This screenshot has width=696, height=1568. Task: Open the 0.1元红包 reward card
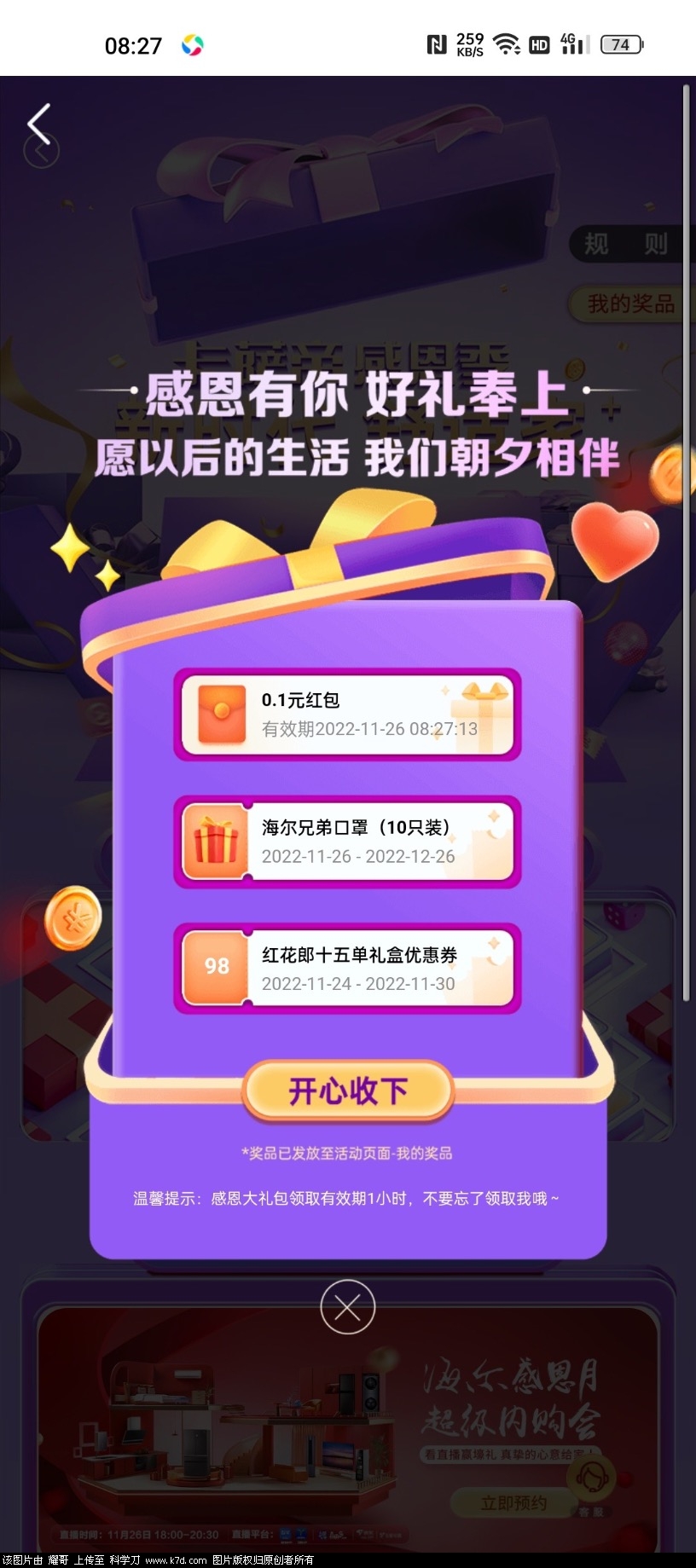347,715
